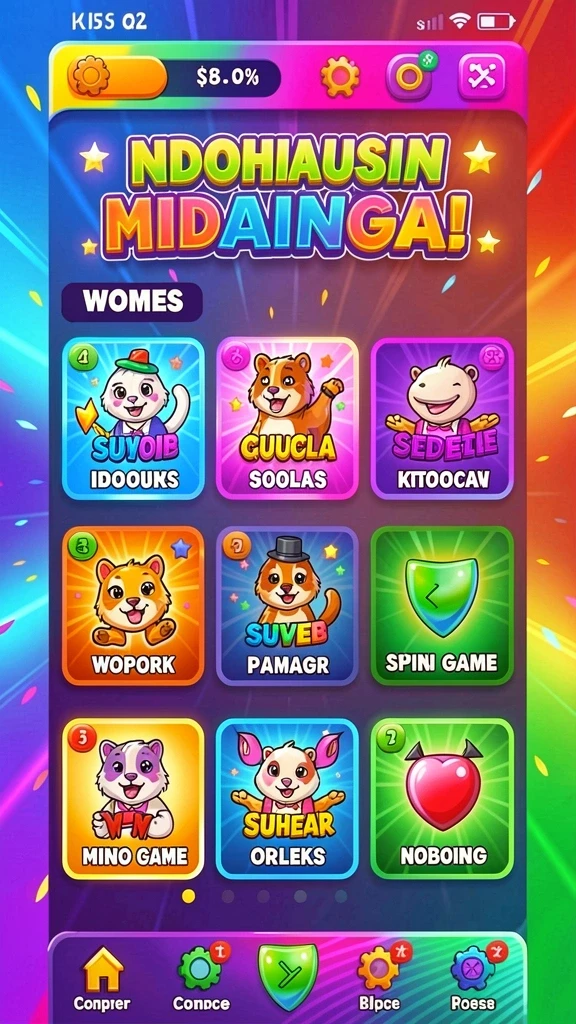Select the NOBOING heart tile
The width and height of the screenshot is (576, 1024).
pos(442,799)
